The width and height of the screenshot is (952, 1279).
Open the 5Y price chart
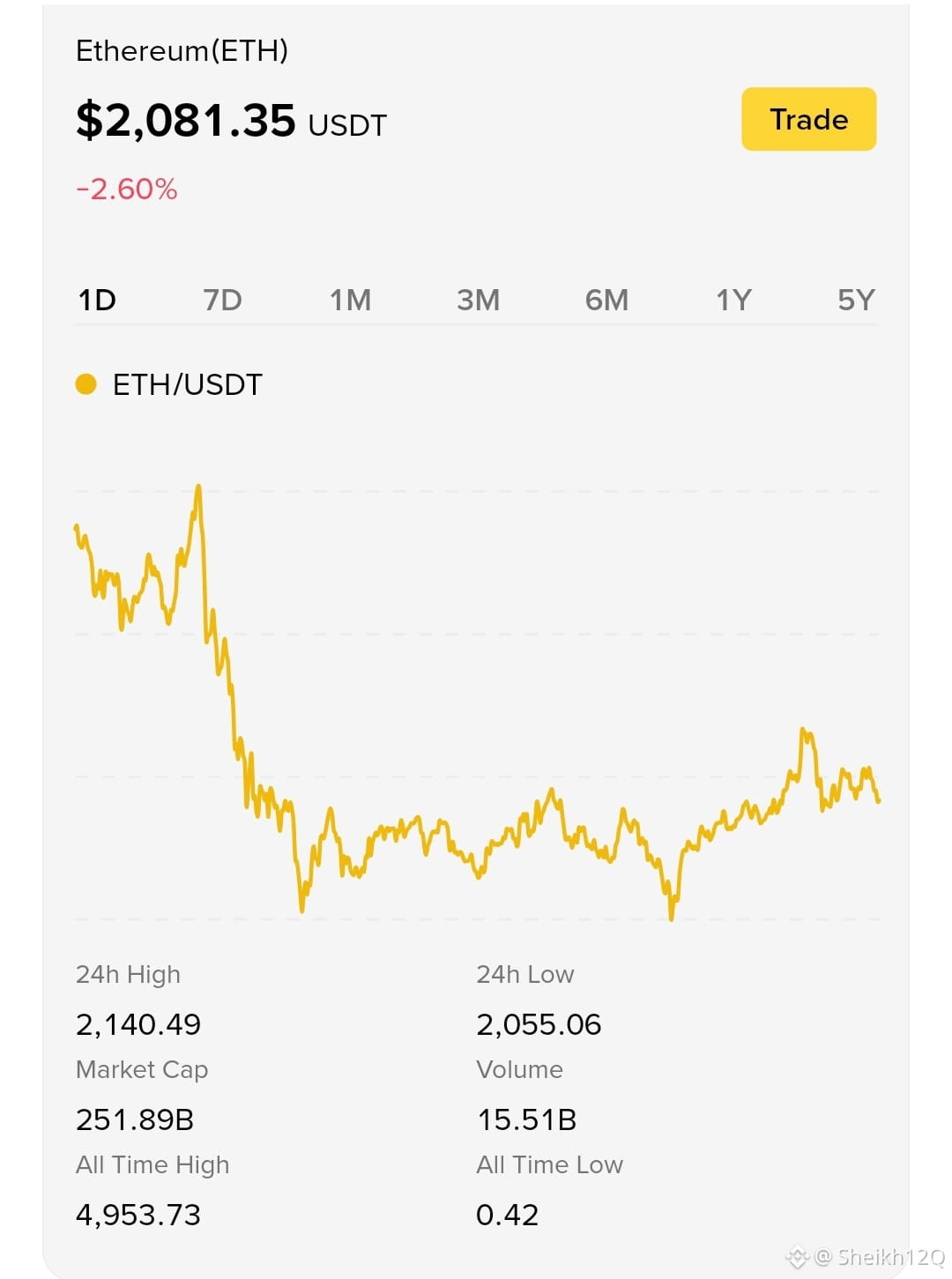856,301
